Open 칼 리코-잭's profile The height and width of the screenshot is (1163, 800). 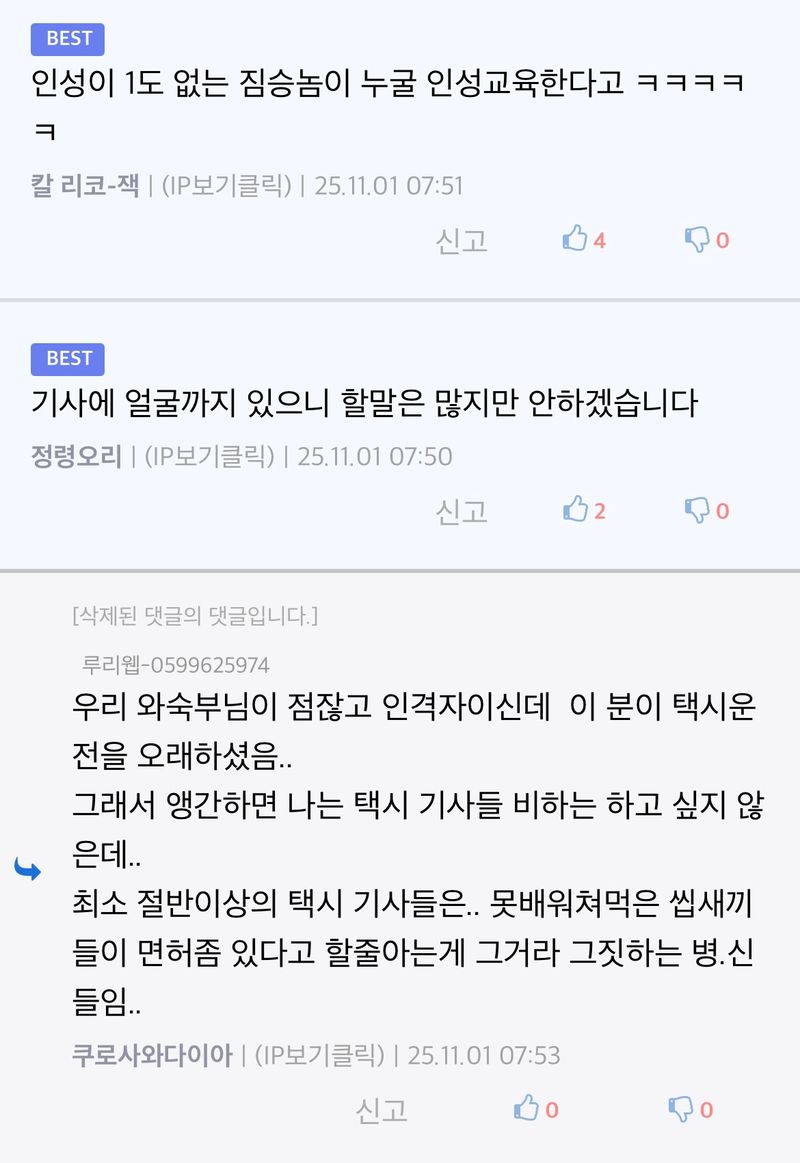click(x=85, y=186)
